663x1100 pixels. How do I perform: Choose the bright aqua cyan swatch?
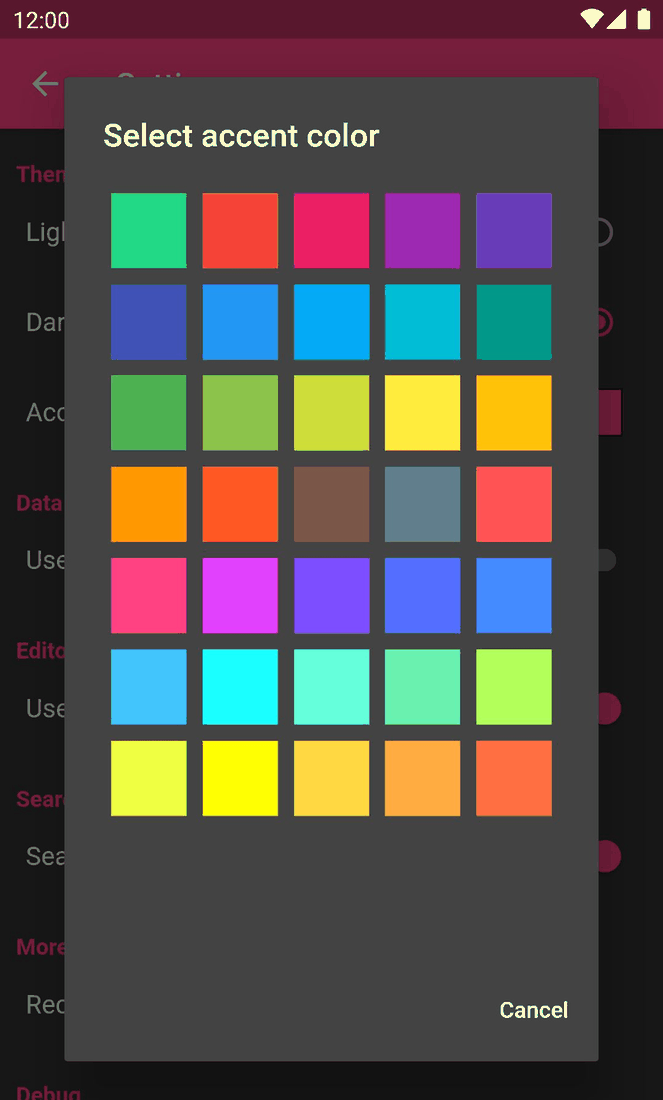pos(240,687)
